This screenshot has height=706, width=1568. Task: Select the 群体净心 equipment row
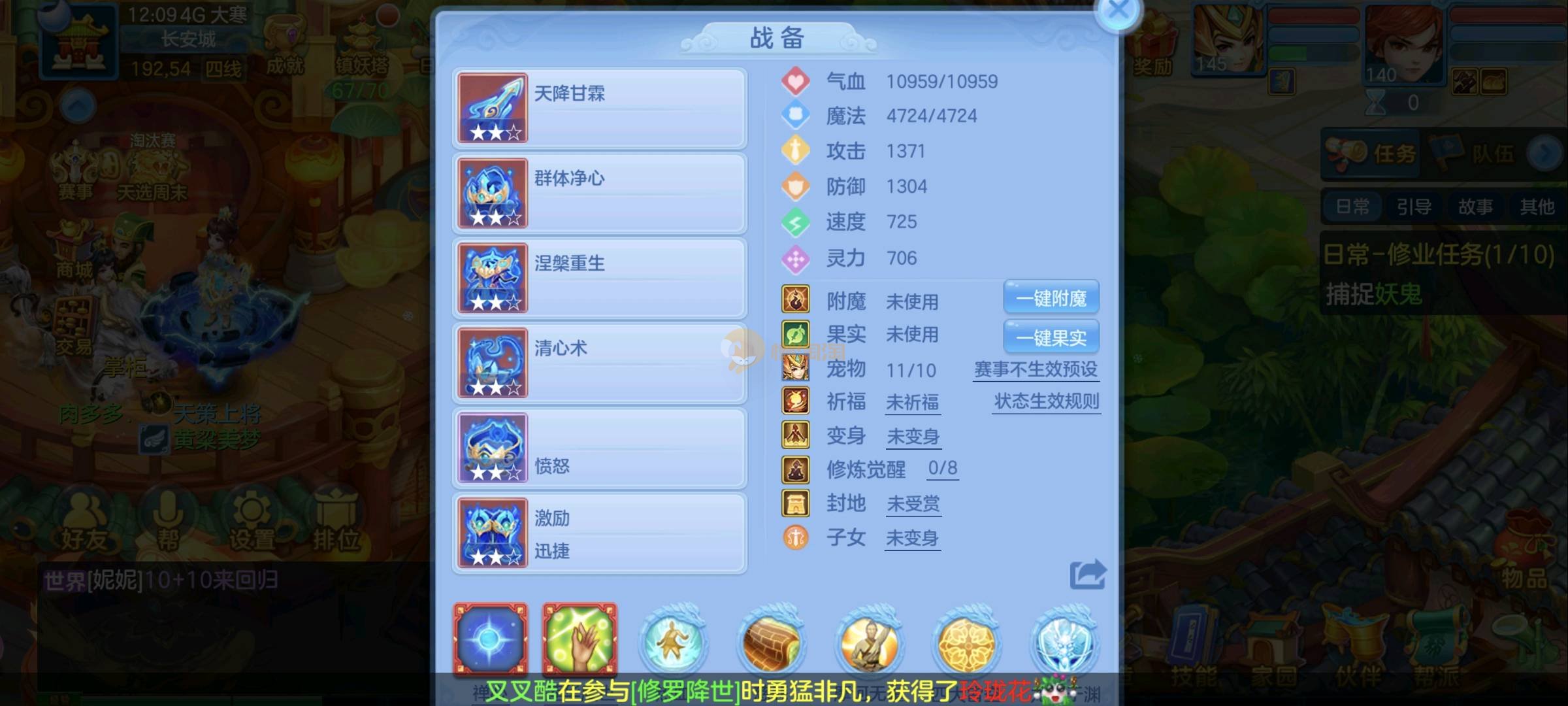599,193
